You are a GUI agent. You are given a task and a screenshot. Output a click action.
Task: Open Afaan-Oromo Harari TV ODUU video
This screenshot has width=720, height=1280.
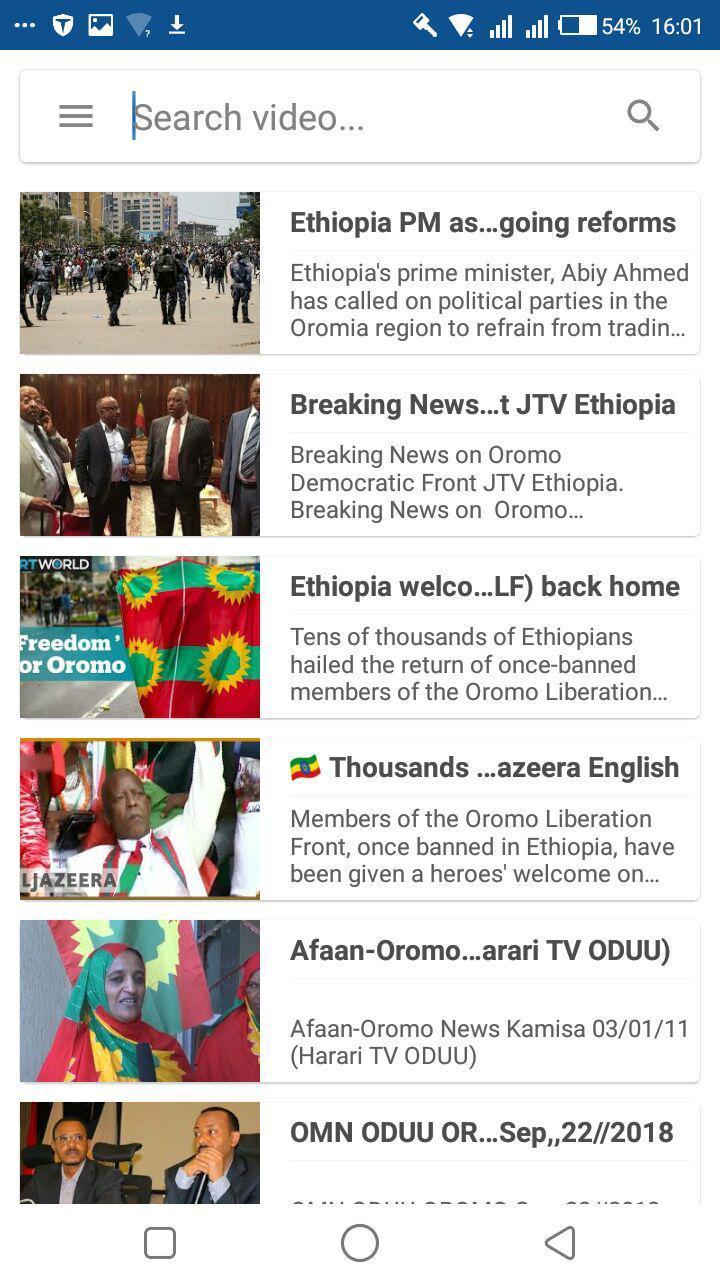[360, 1001]
